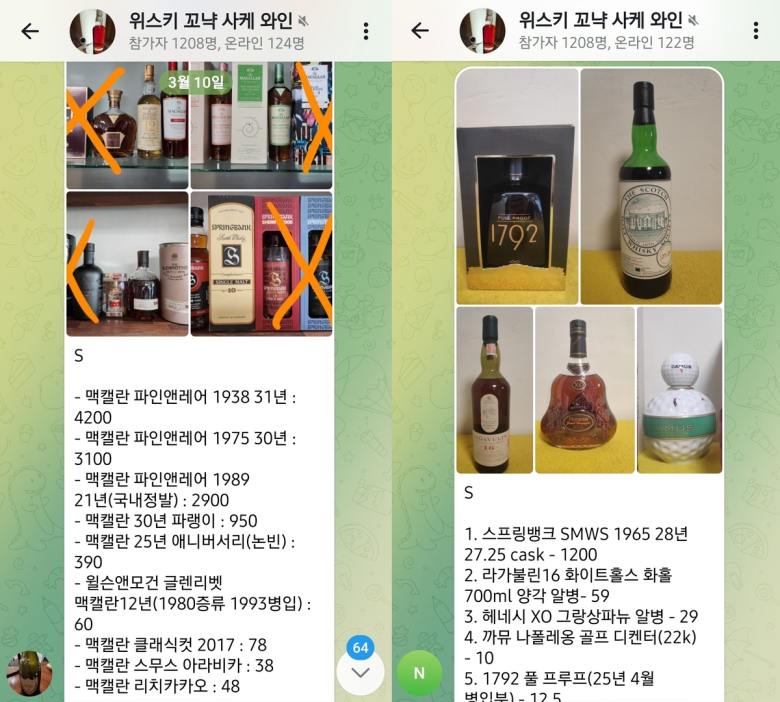Screen dimensions: 780x702
Task: Open the Lagavulin 16 bottle photo
Action: (494, 389)
